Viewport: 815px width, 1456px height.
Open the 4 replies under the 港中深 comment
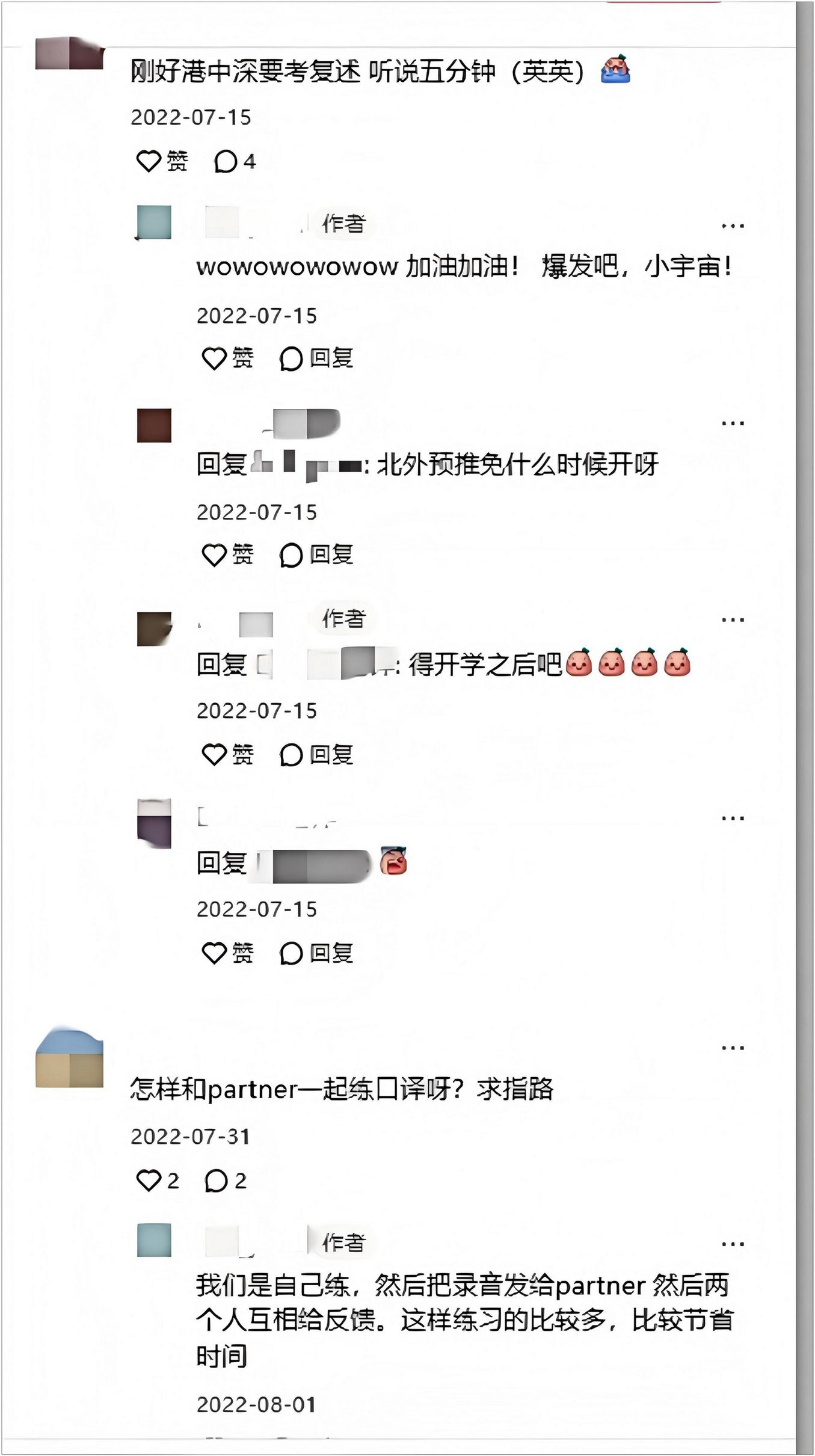235,161
